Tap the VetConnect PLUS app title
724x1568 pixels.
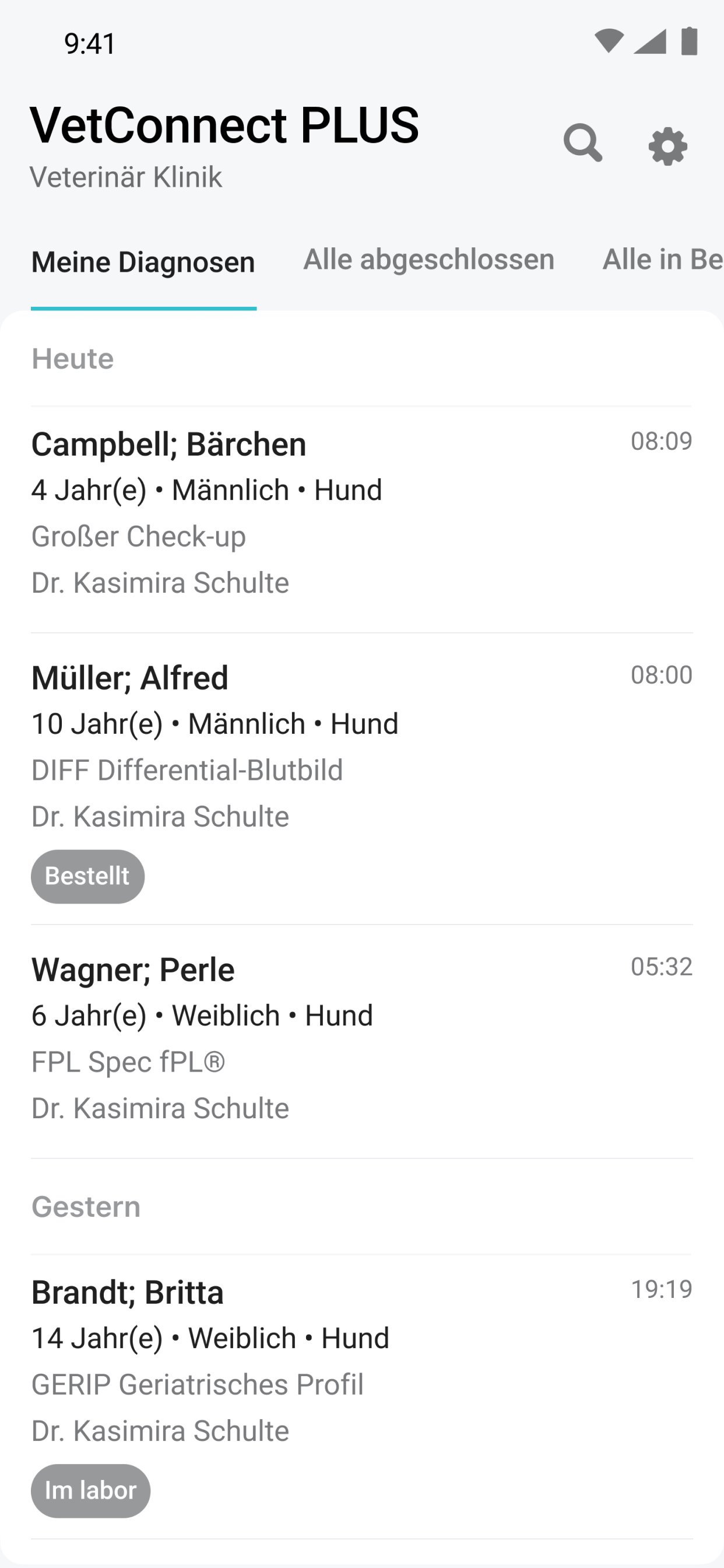(226, 125)
